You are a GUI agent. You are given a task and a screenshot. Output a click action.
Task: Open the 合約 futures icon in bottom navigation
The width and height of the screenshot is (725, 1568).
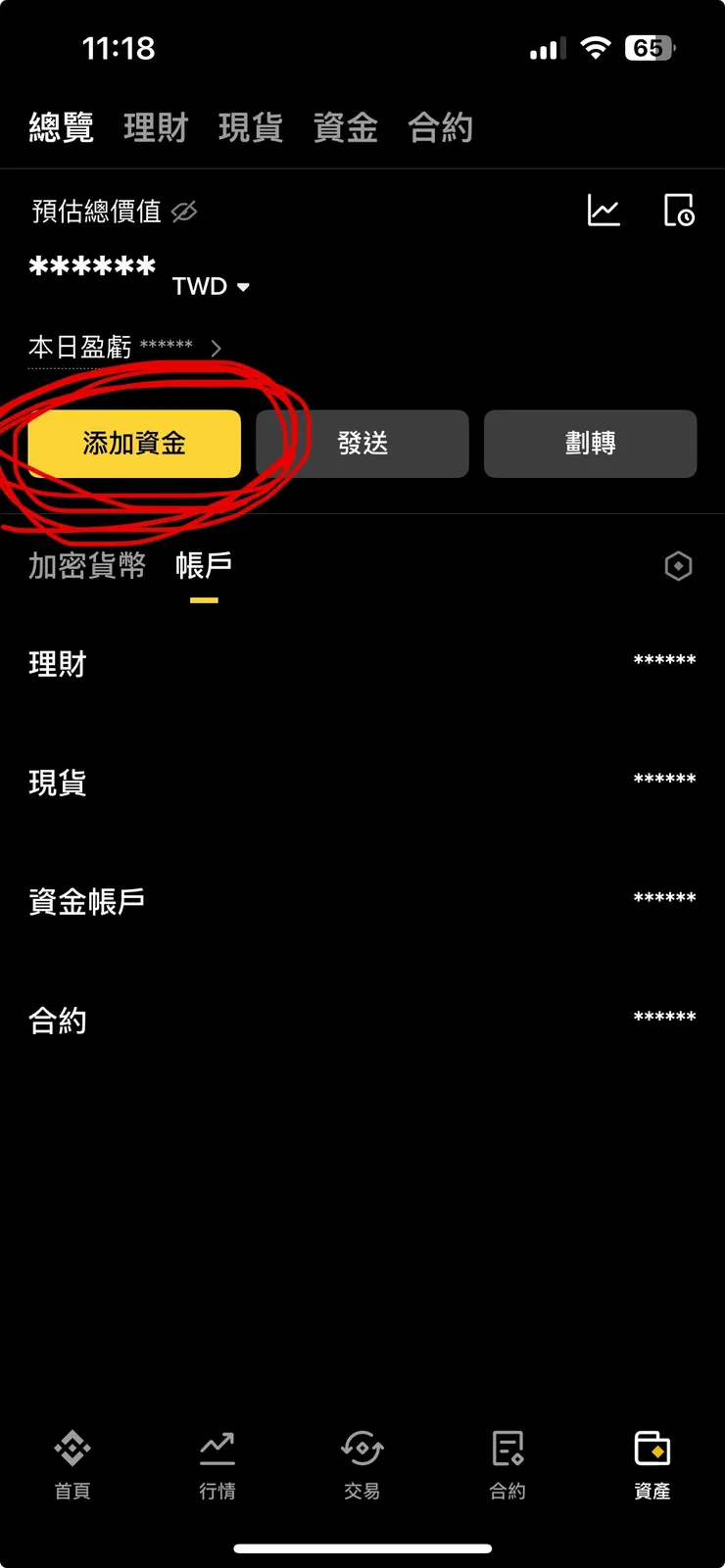tap(507, 1464)
